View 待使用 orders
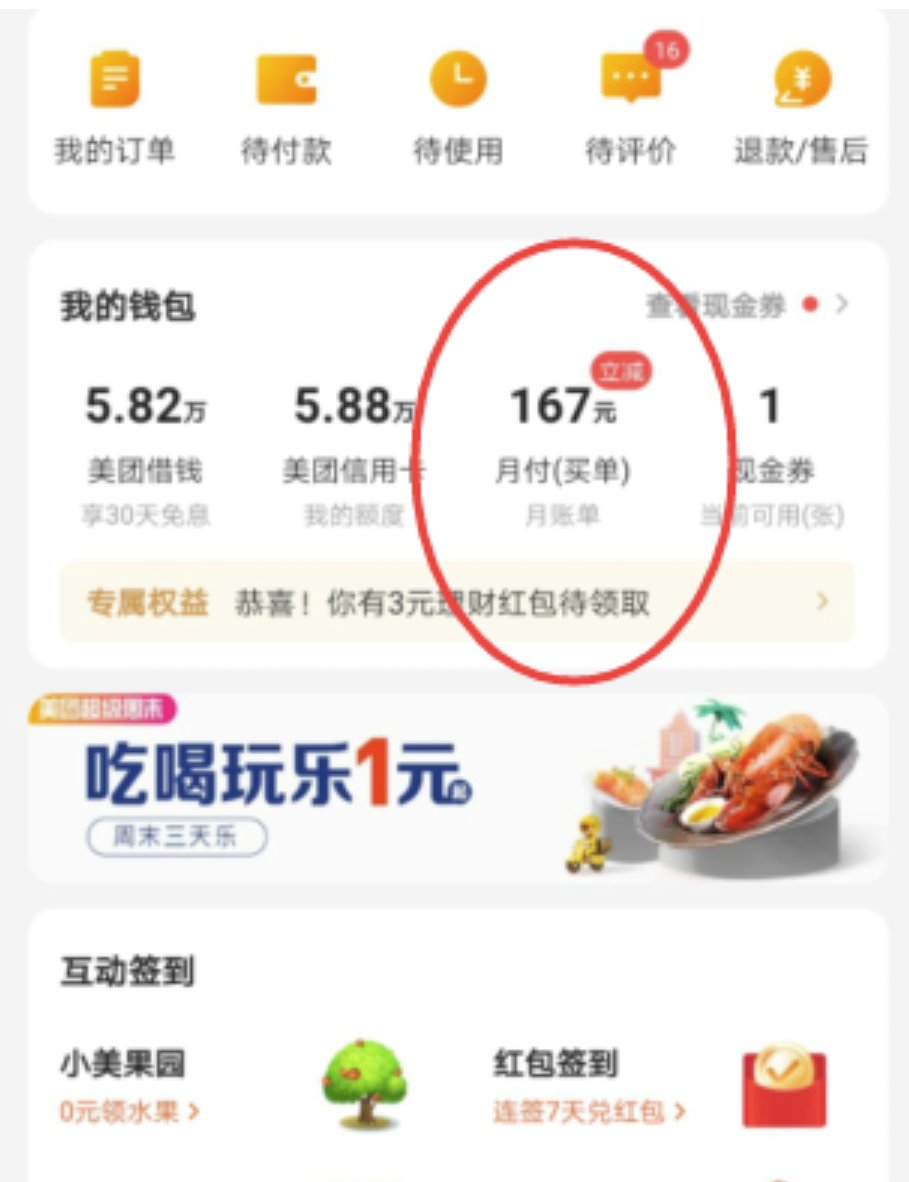Screen dimensions: 909x1182 (x=458, y=108)
